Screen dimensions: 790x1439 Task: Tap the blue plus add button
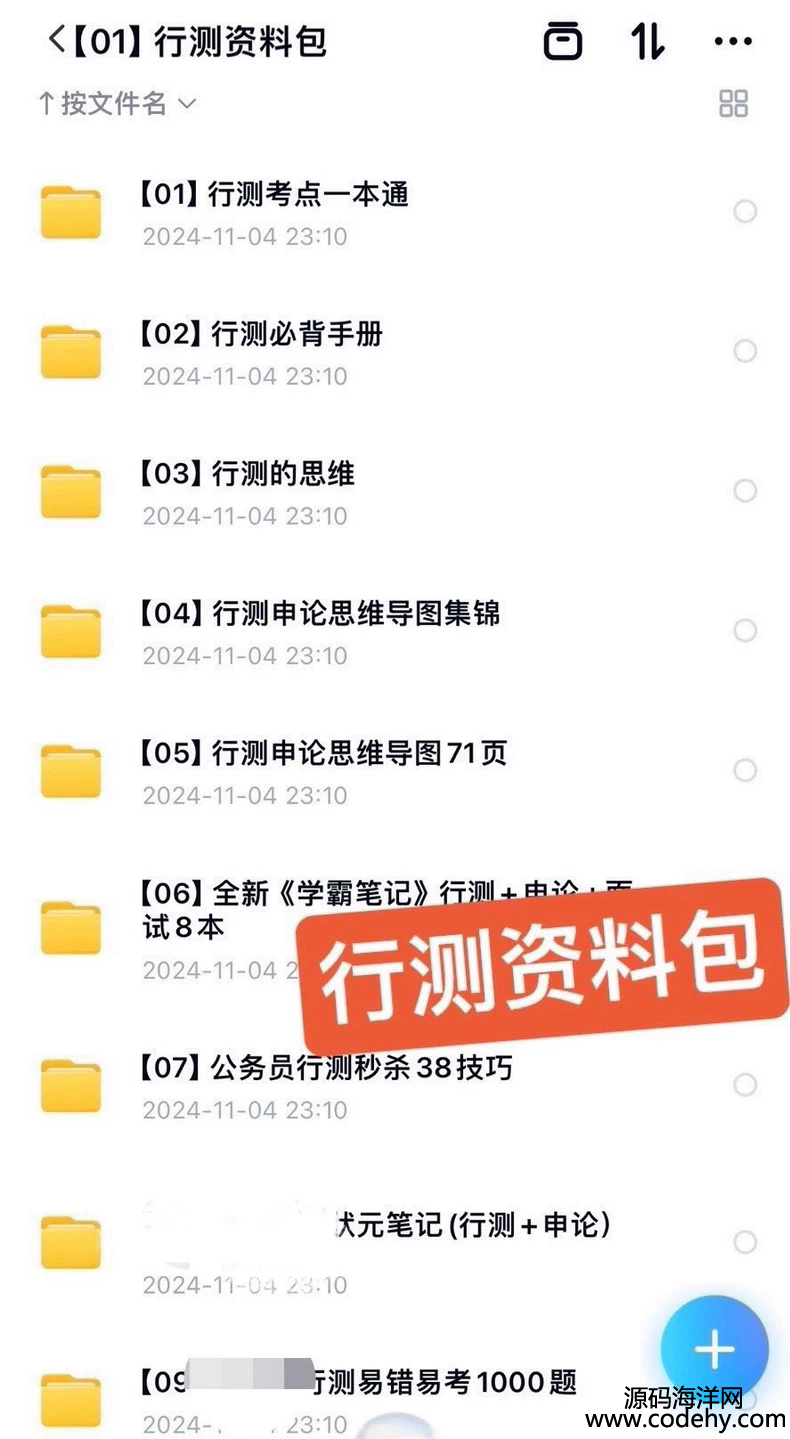point(714,1349)
